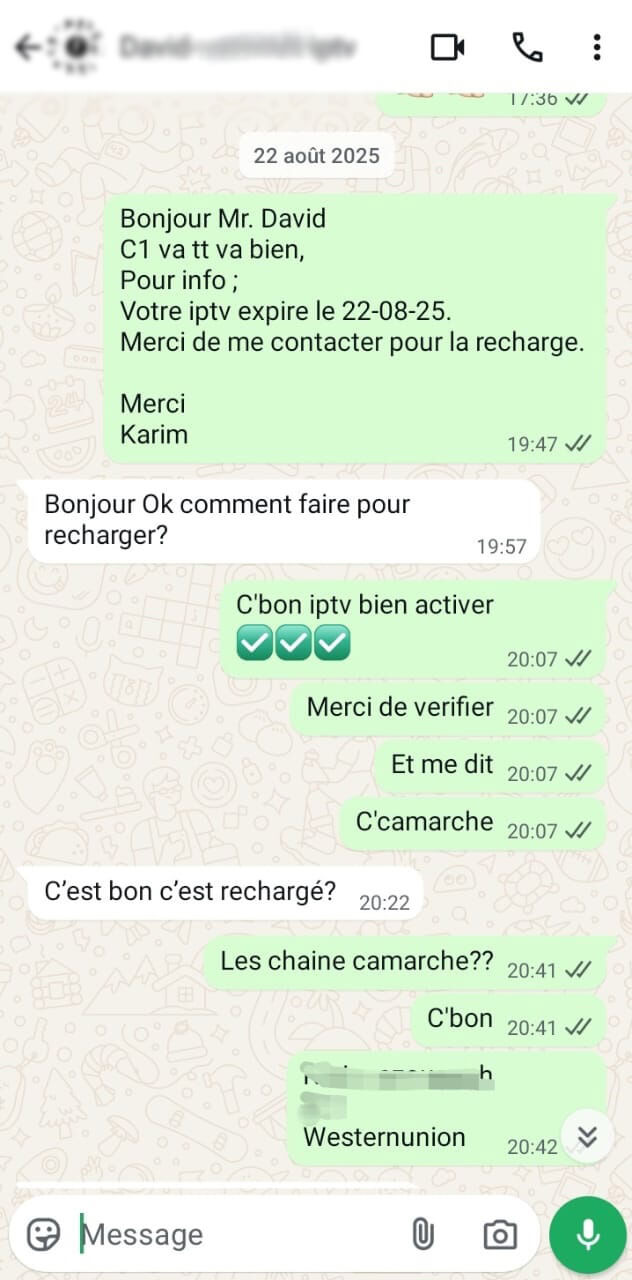Open the camera from the message bar

click(x=499, y=1235)
